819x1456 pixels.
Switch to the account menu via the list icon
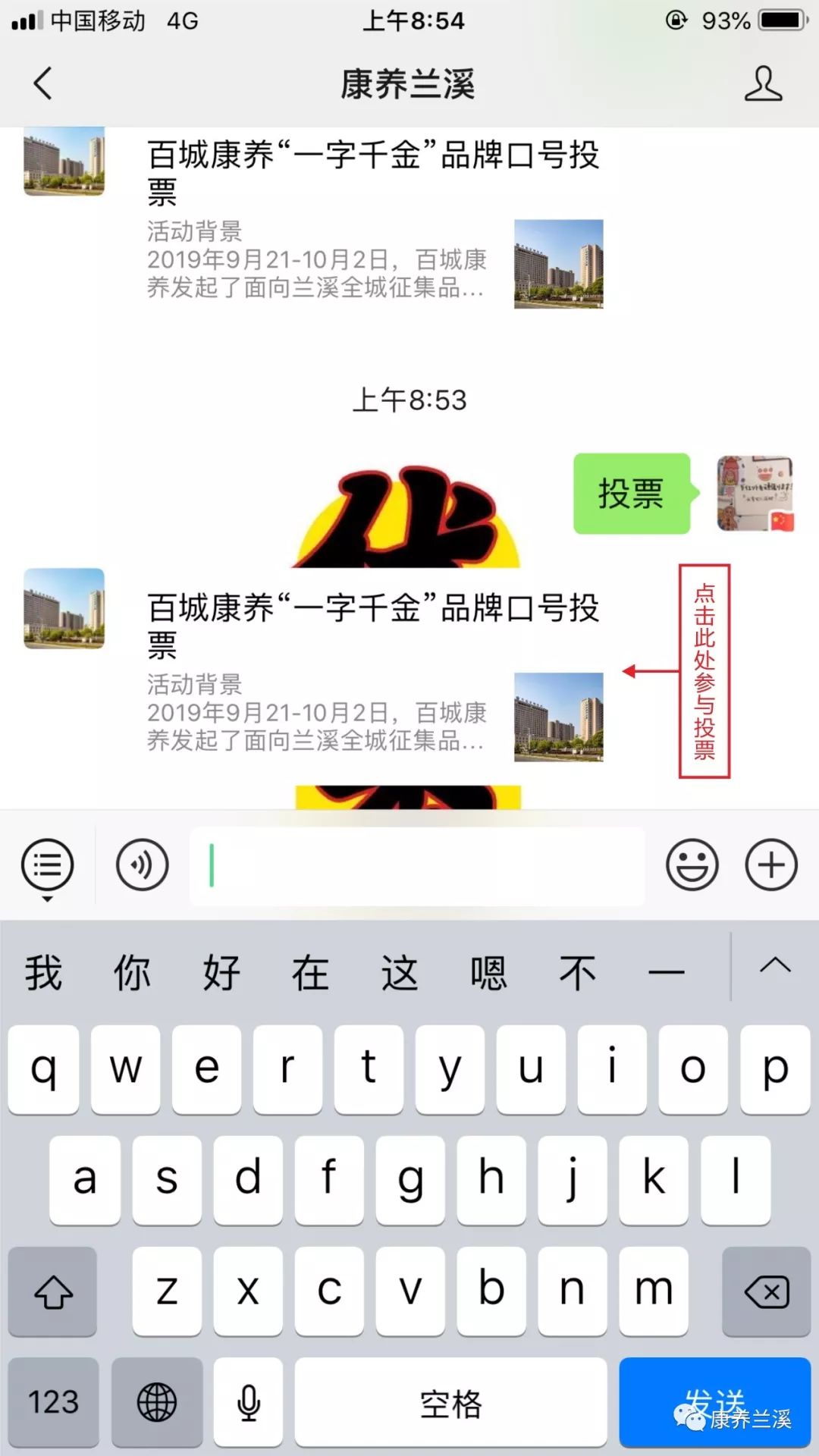click(47, 866)
